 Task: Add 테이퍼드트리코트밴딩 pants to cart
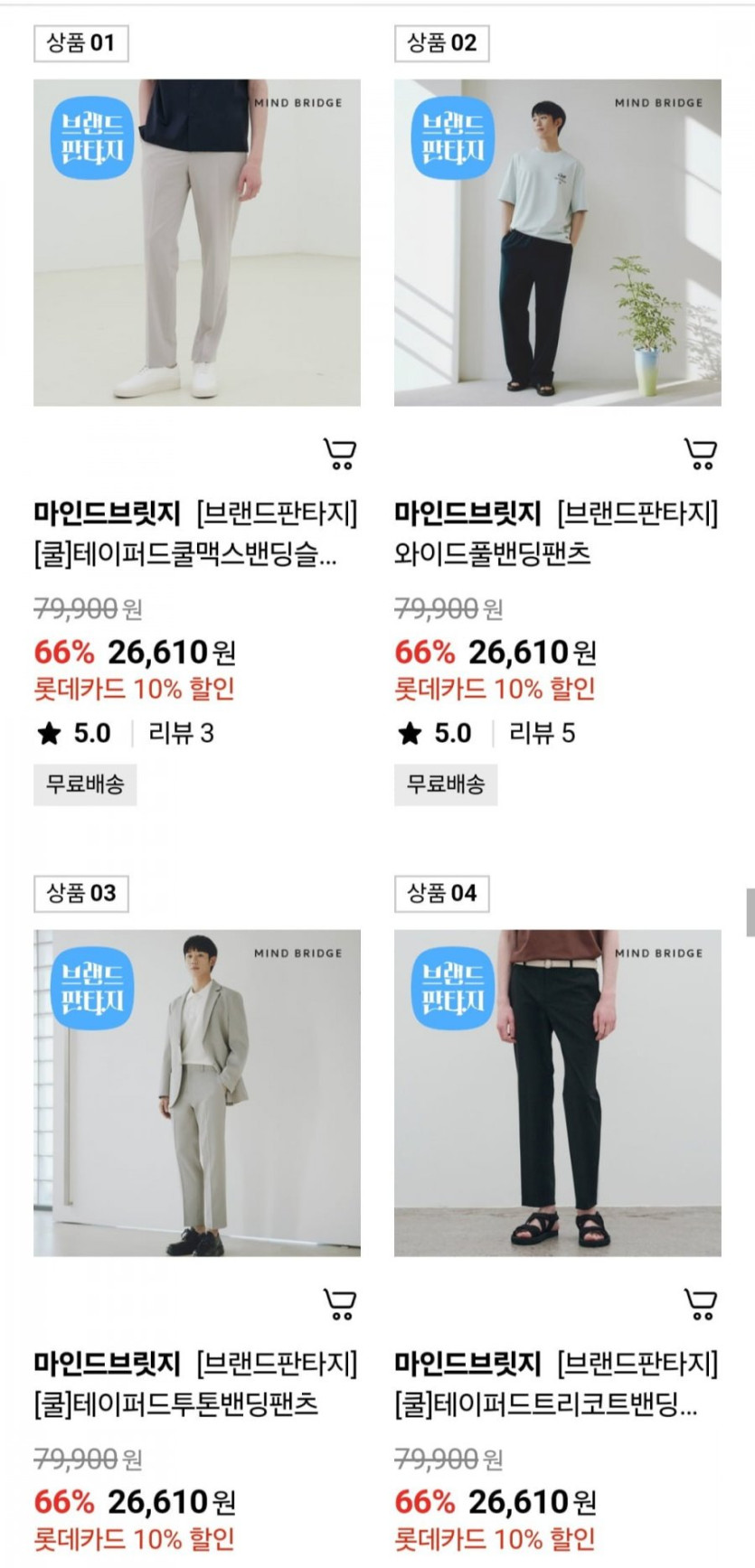(701, 1303)
